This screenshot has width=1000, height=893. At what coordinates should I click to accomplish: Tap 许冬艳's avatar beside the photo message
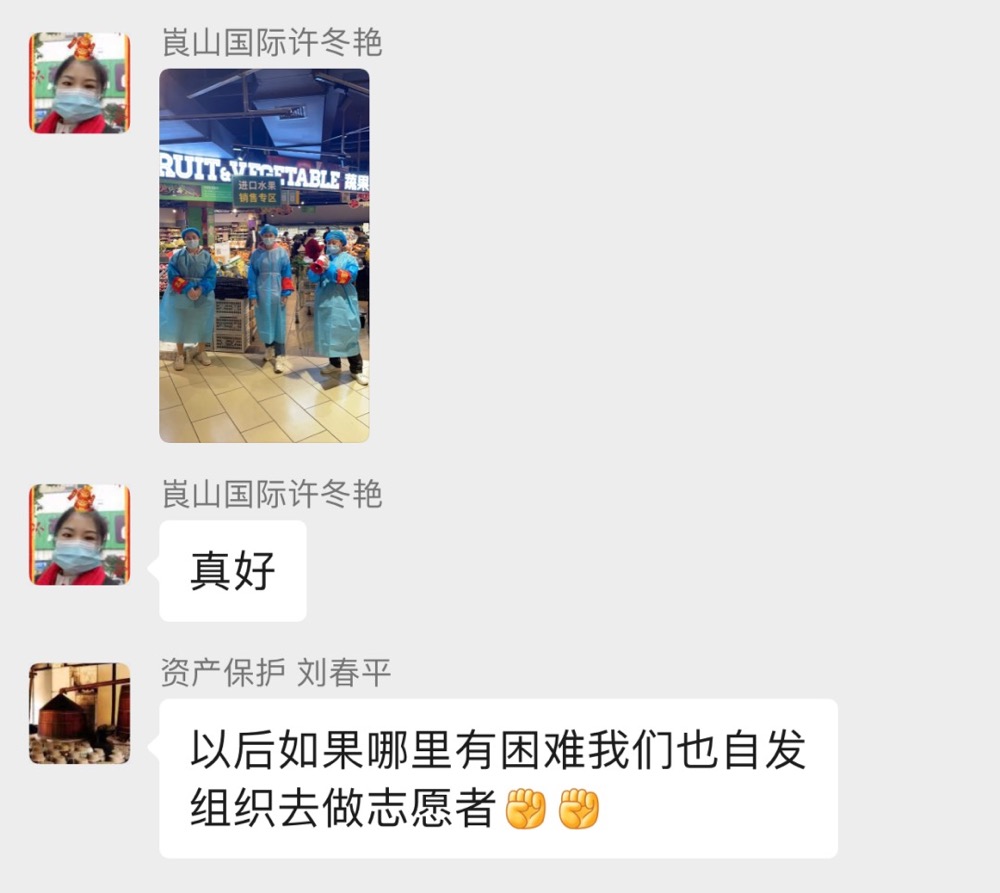tap(79, 83)
